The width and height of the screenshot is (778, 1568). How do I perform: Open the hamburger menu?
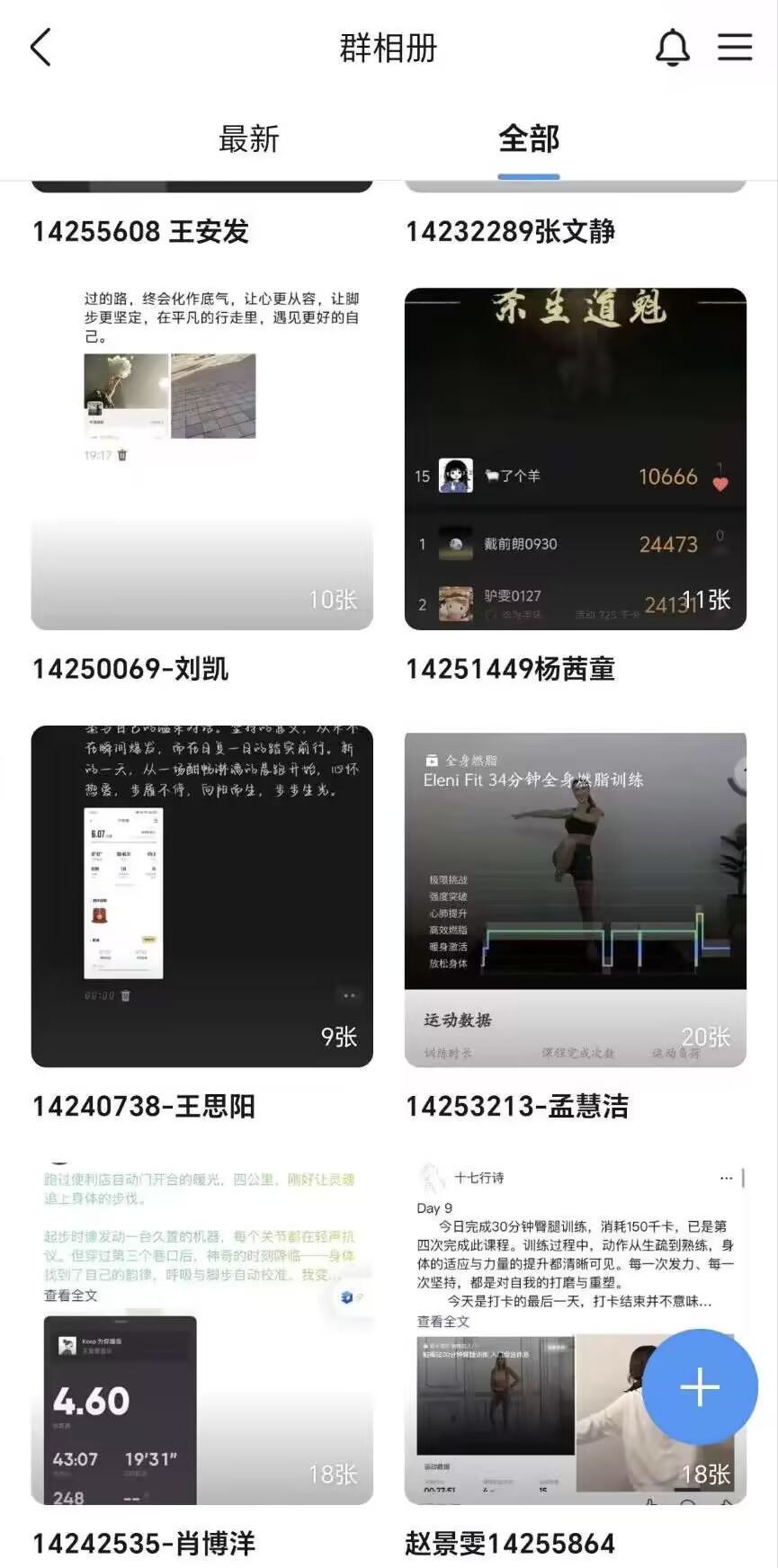(x=734, y=48)
